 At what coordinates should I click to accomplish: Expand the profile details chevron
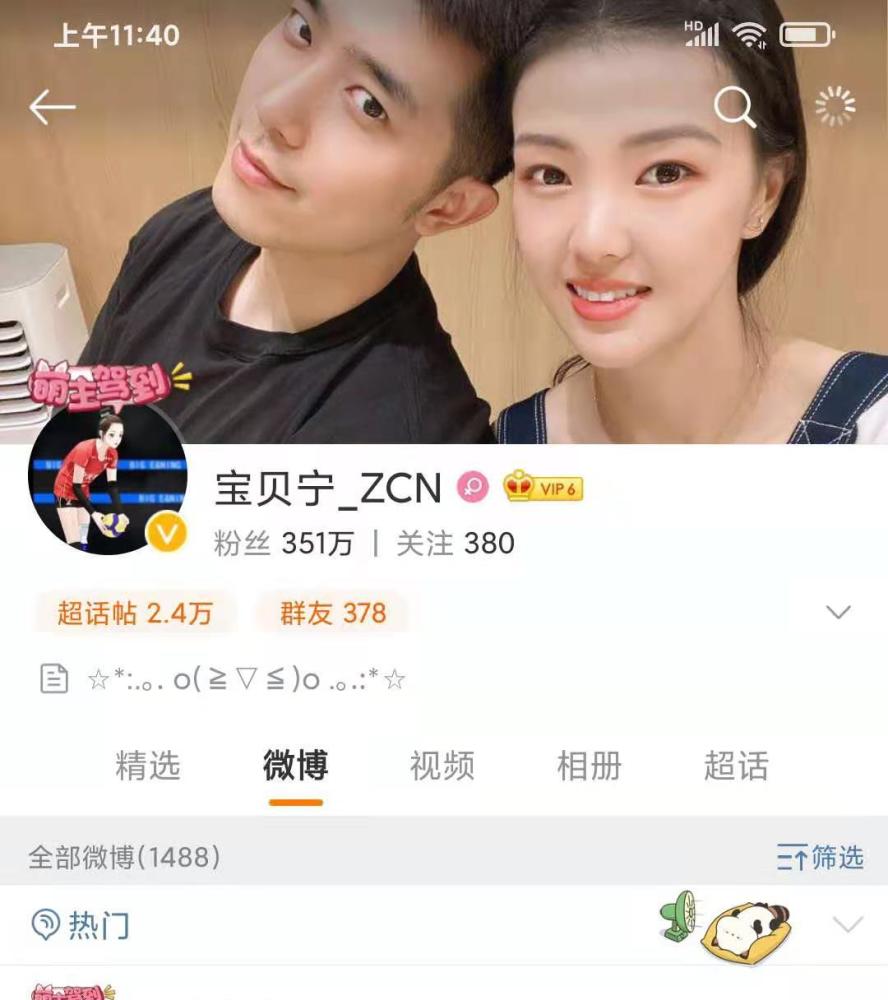point(838,612)
